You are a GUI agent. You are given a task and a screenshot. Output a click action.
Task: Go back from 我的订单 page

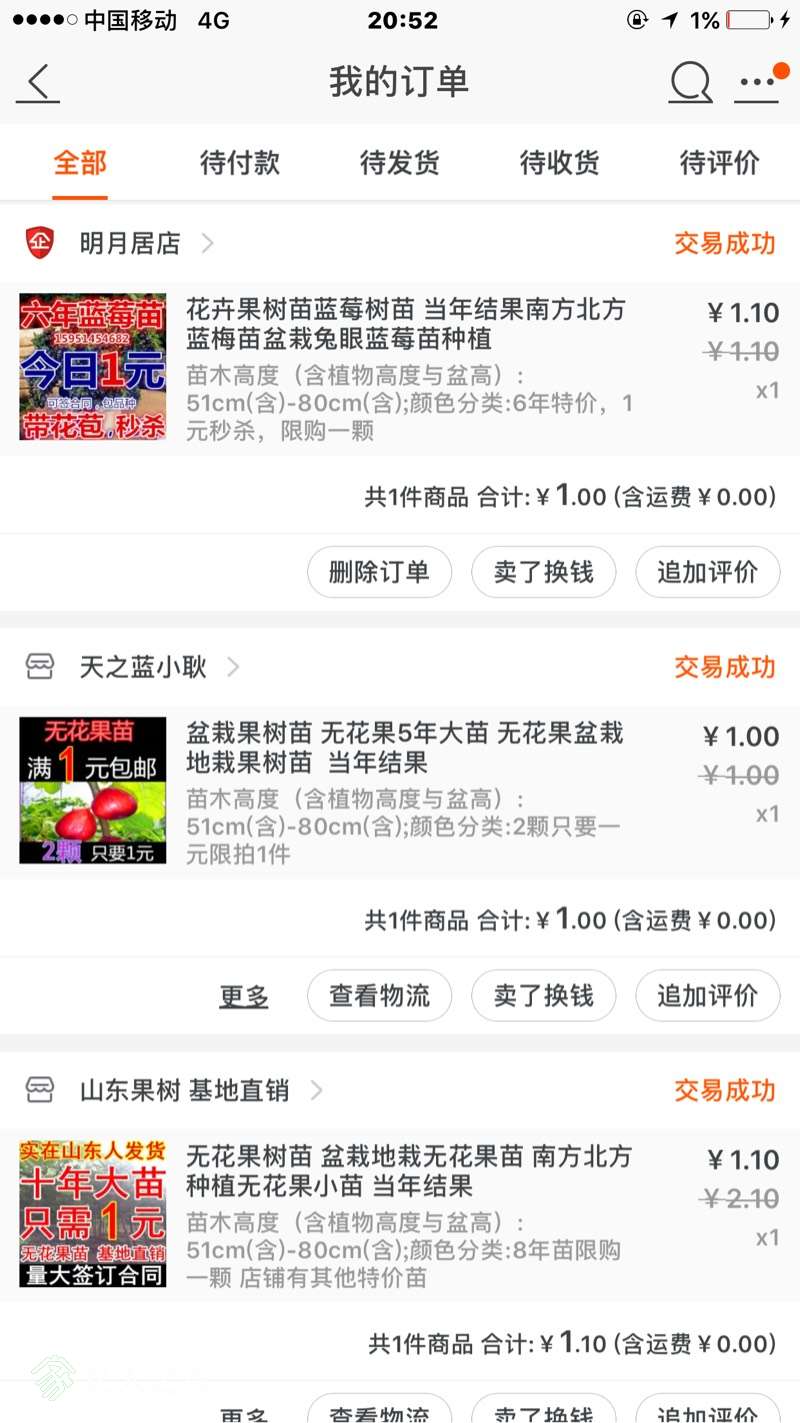pyautogui.click(x=38, y=83)
